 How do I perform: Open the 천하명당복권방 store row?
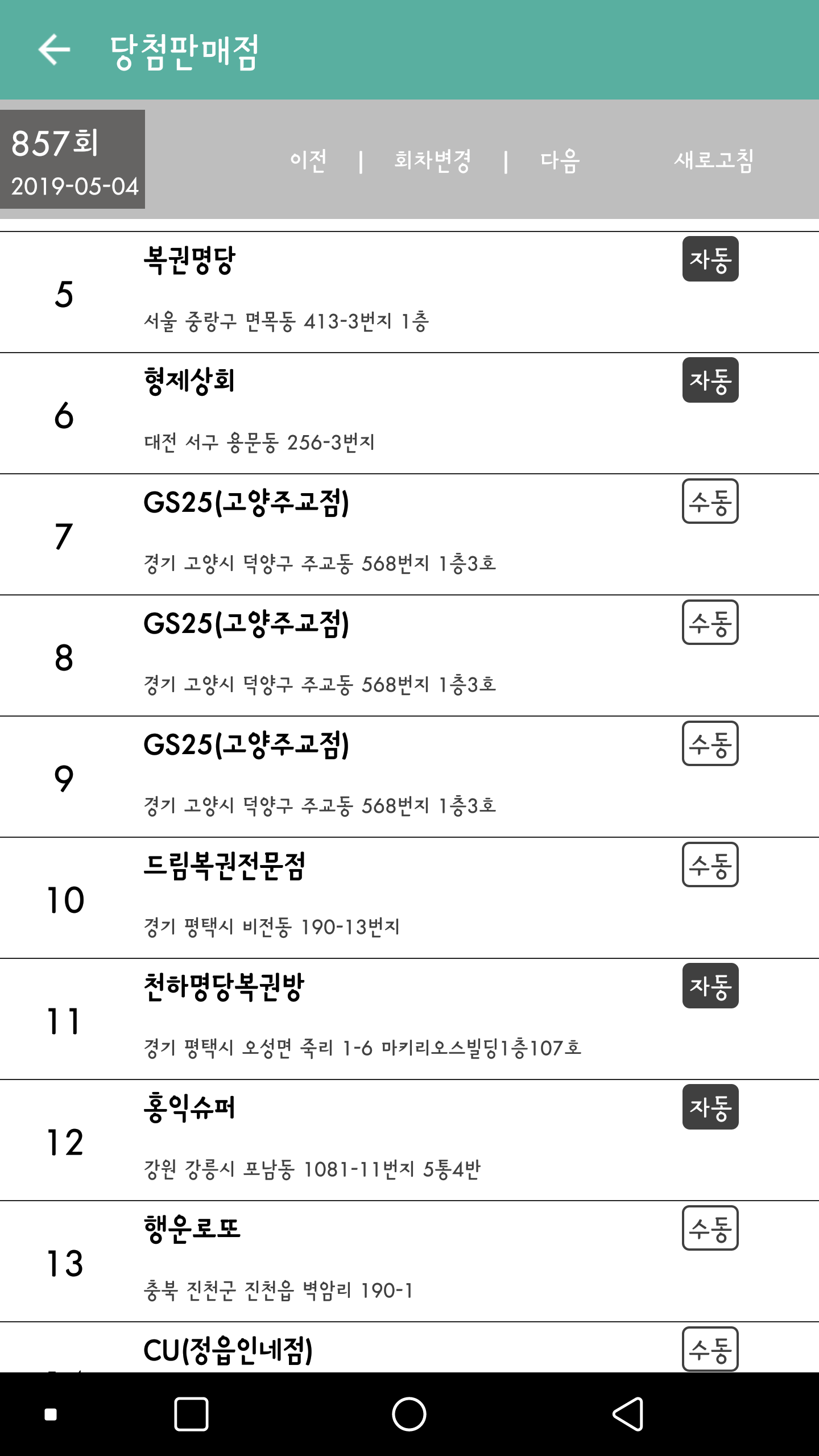[409, 1019]
